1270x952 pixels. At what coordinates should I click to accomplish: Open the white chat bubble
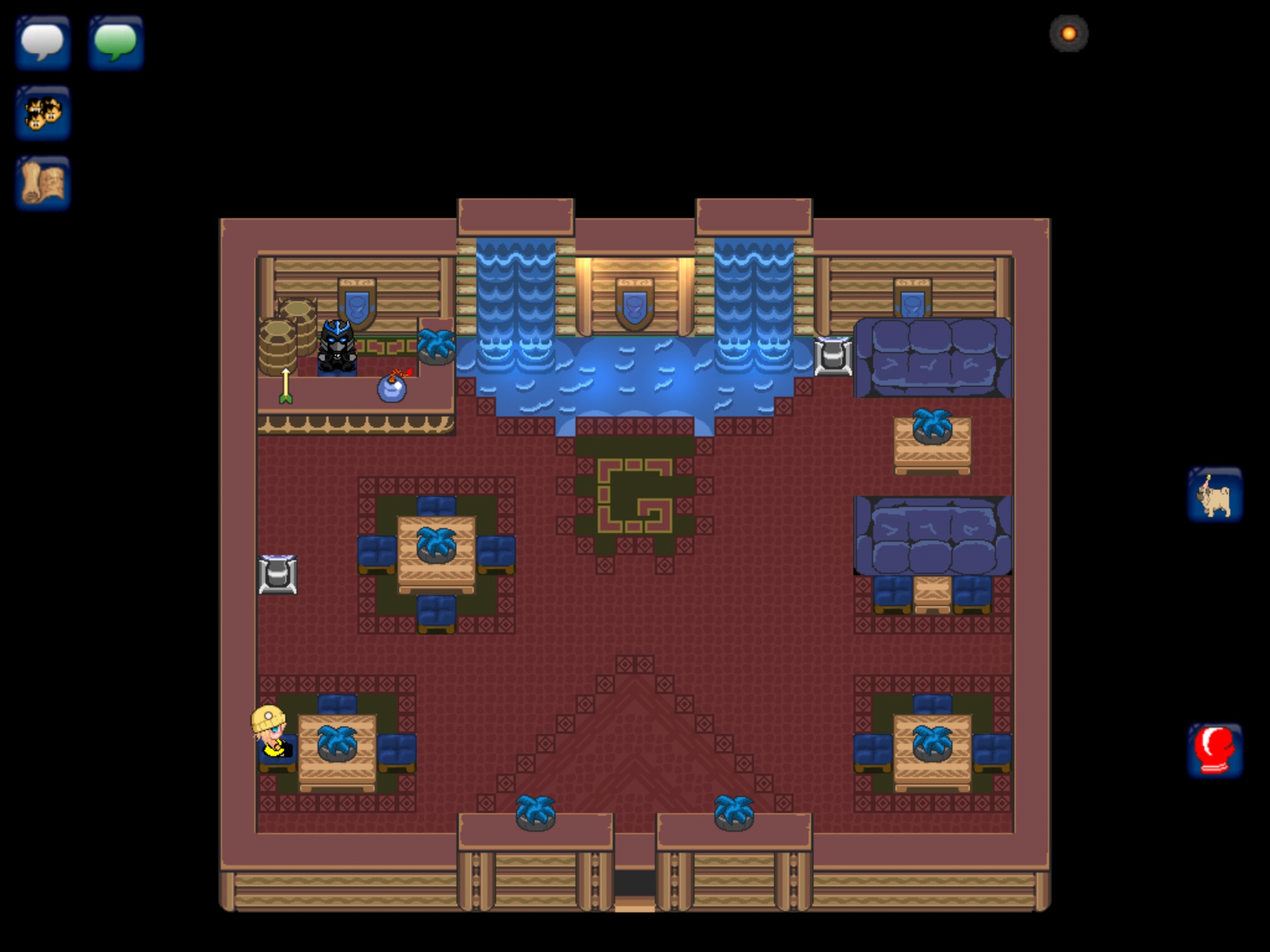[x=43, y=43]
